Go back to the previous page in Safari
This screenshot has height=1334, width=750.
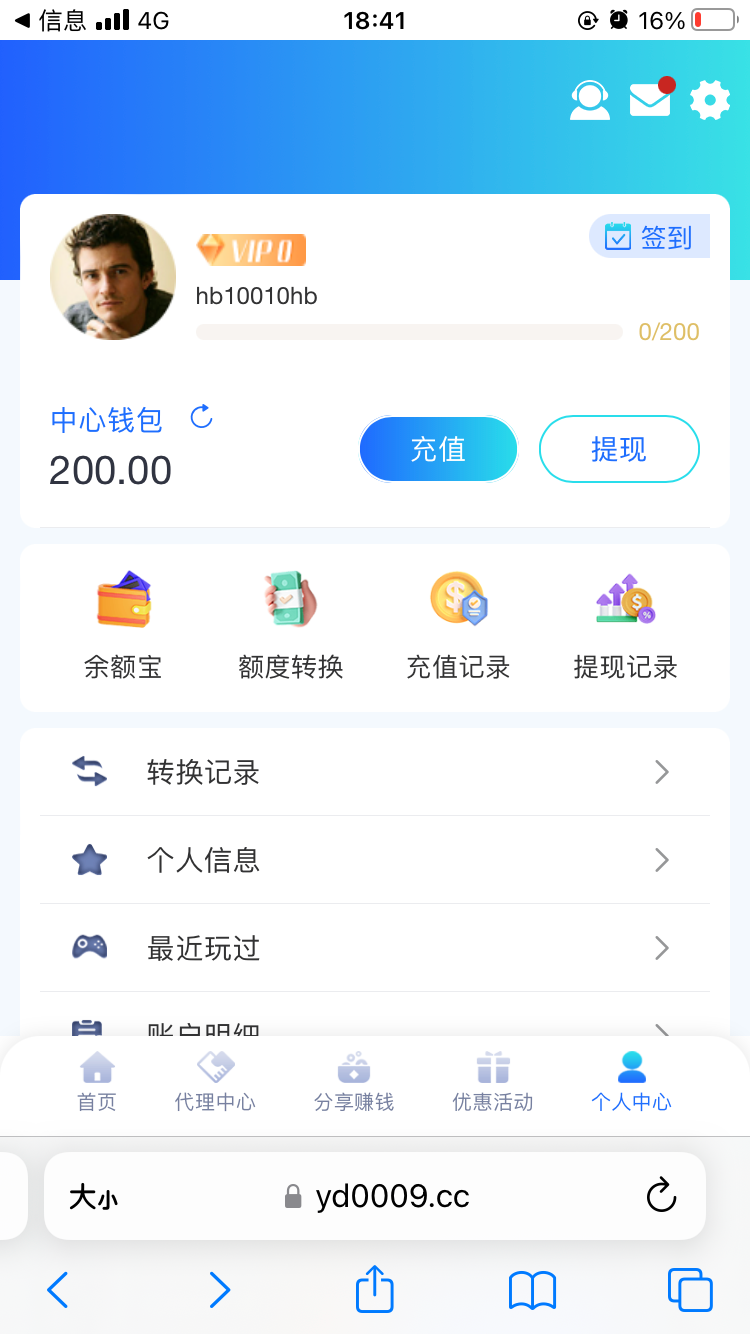[x=58, y=1290]
